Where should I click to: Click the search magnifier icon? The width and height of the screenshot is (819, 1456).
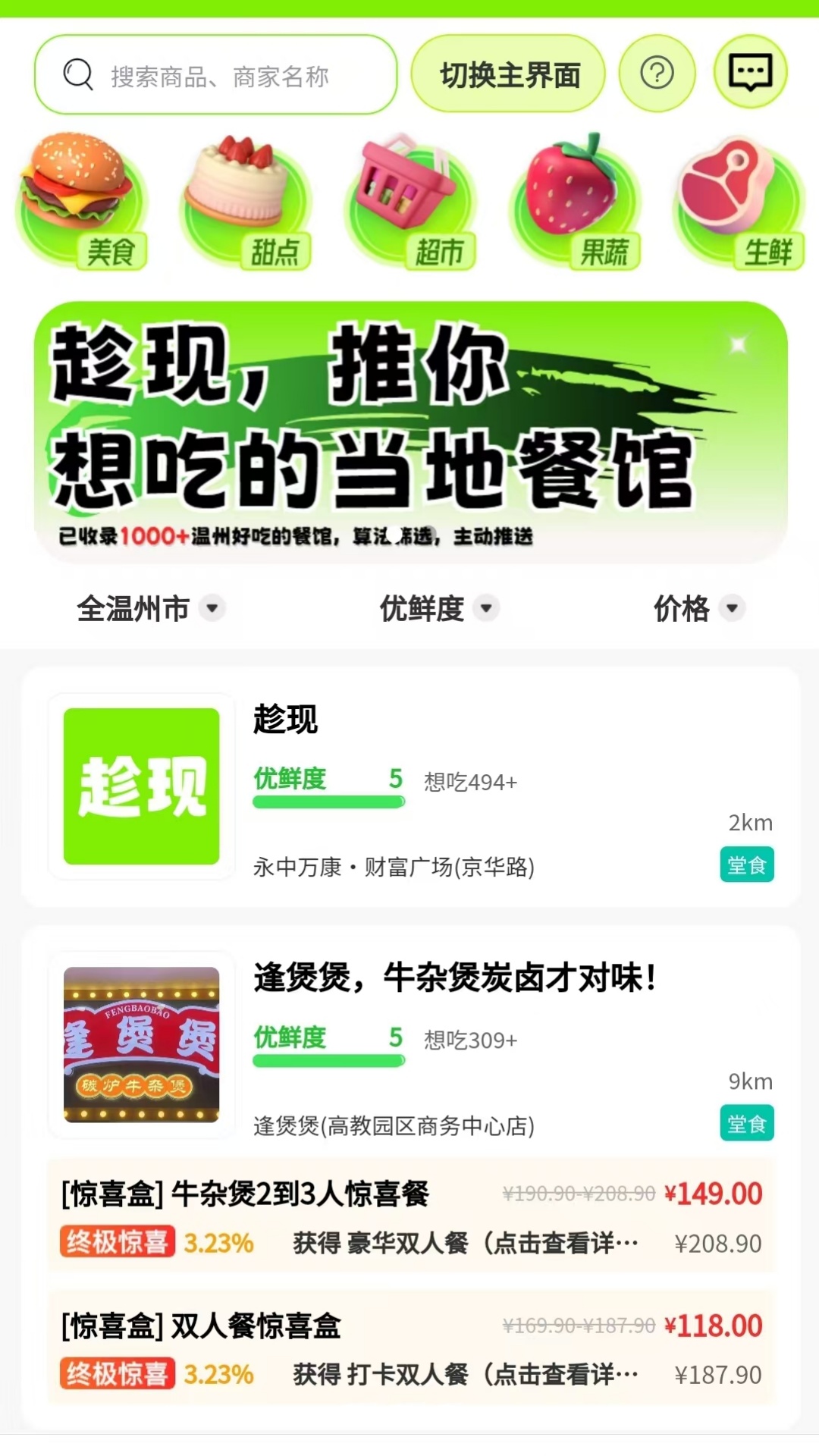(76, 73)
